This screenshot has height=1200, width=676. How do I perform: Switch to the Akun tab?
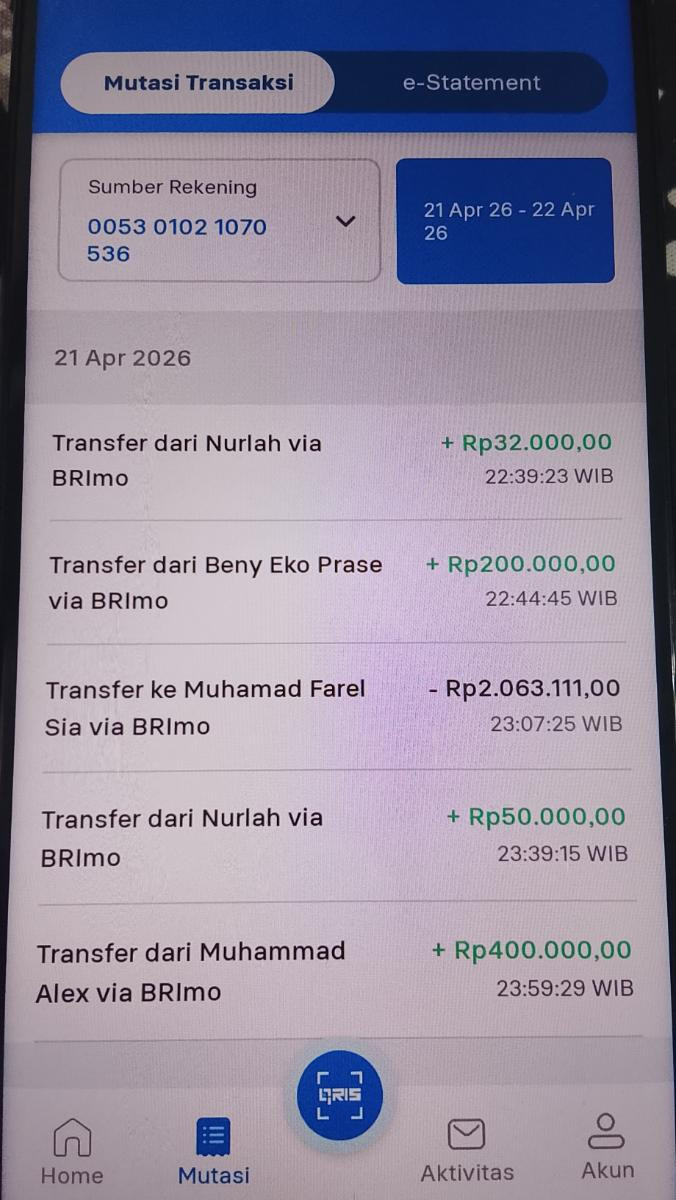(x=607, y=1148)
